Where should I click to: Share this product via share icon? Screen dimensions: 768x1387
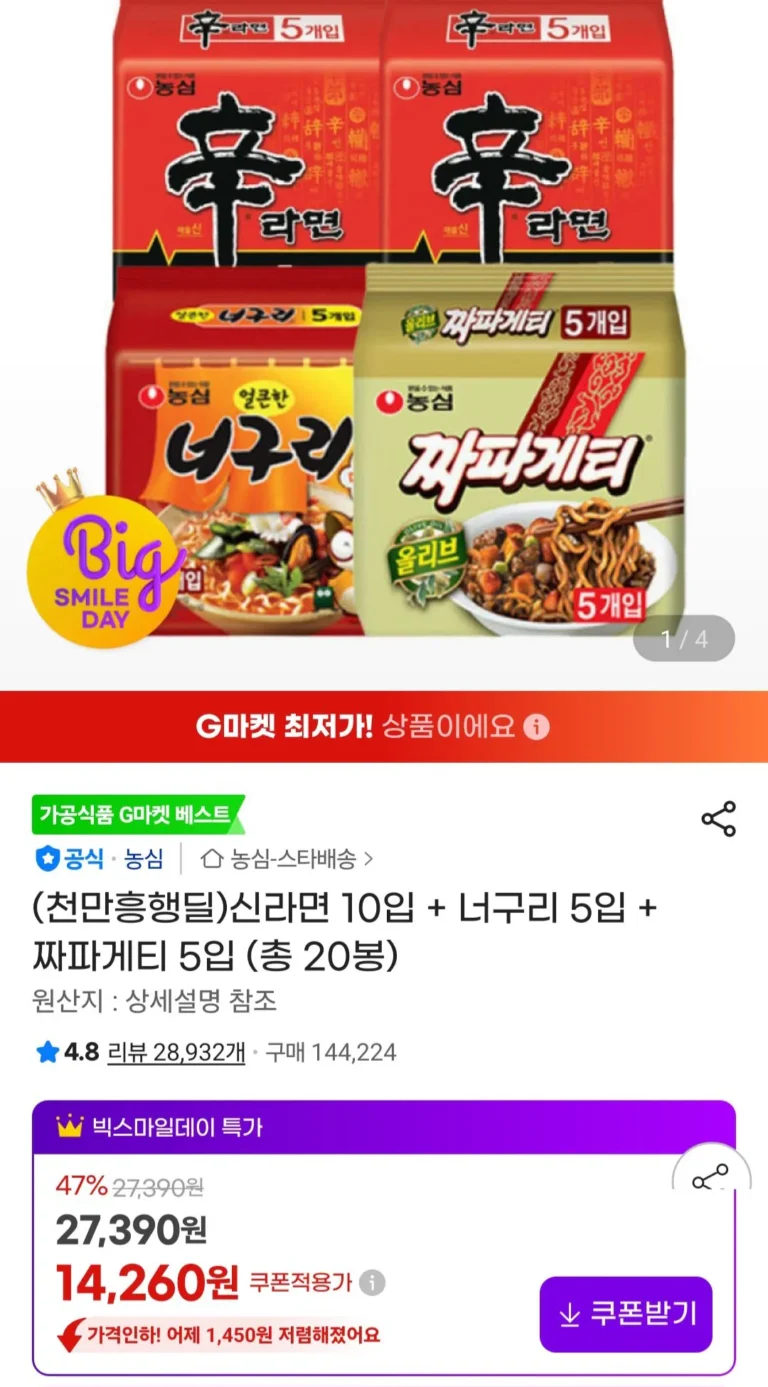tap(718, 819)
